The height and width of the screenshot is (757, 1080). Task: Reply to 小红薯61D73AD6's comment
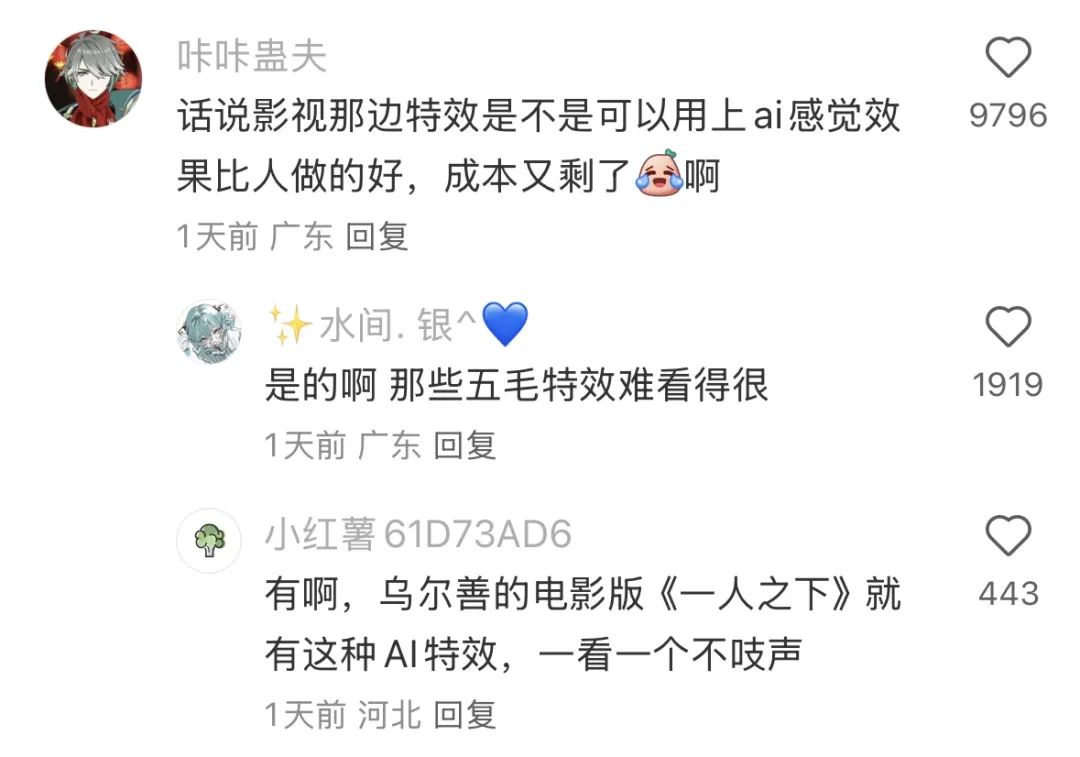[465, 715]
